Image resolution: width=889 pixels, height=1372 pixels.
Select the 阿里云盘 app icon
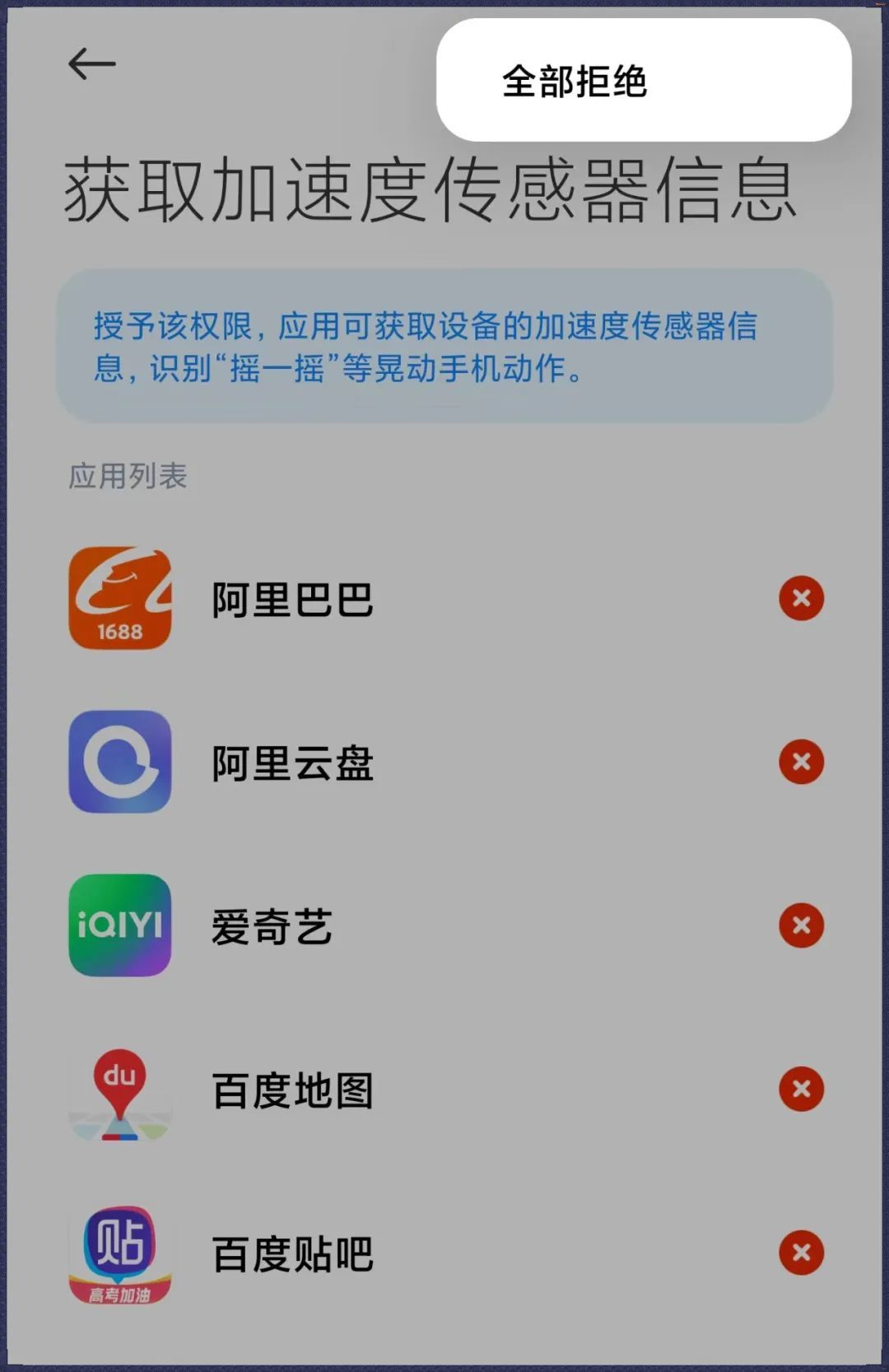pyautogui.click(x=122, y=762)
